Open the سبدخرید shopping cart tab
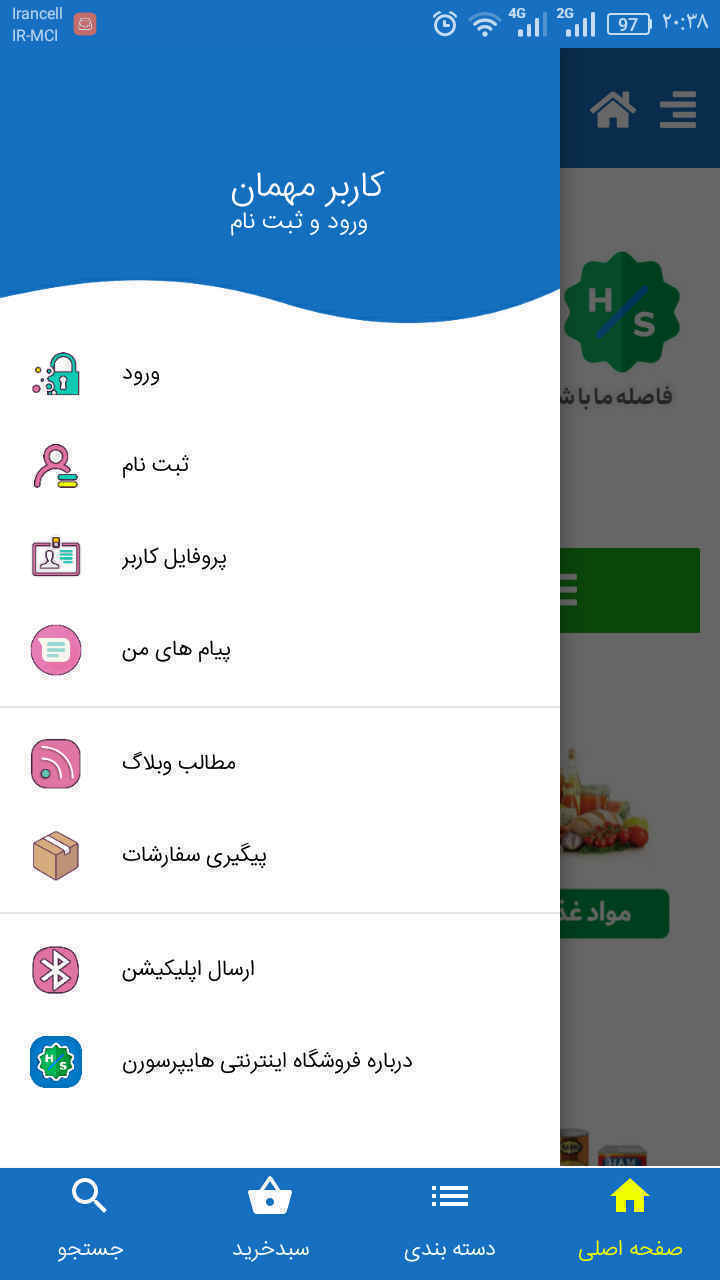The image size is (720, 1280). (x=270, y=1222)
